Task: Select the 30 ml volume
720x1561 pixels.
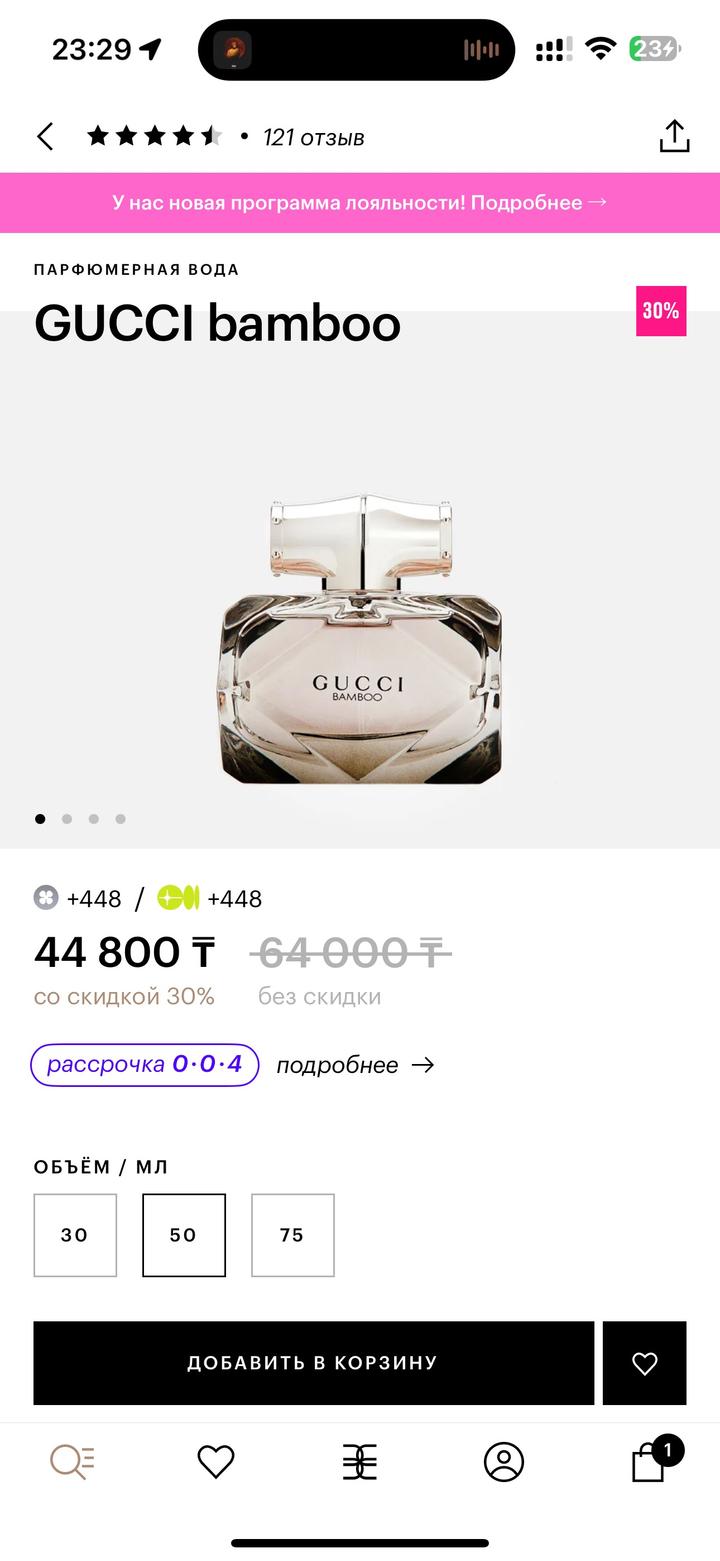Action: coord(75,1235)
